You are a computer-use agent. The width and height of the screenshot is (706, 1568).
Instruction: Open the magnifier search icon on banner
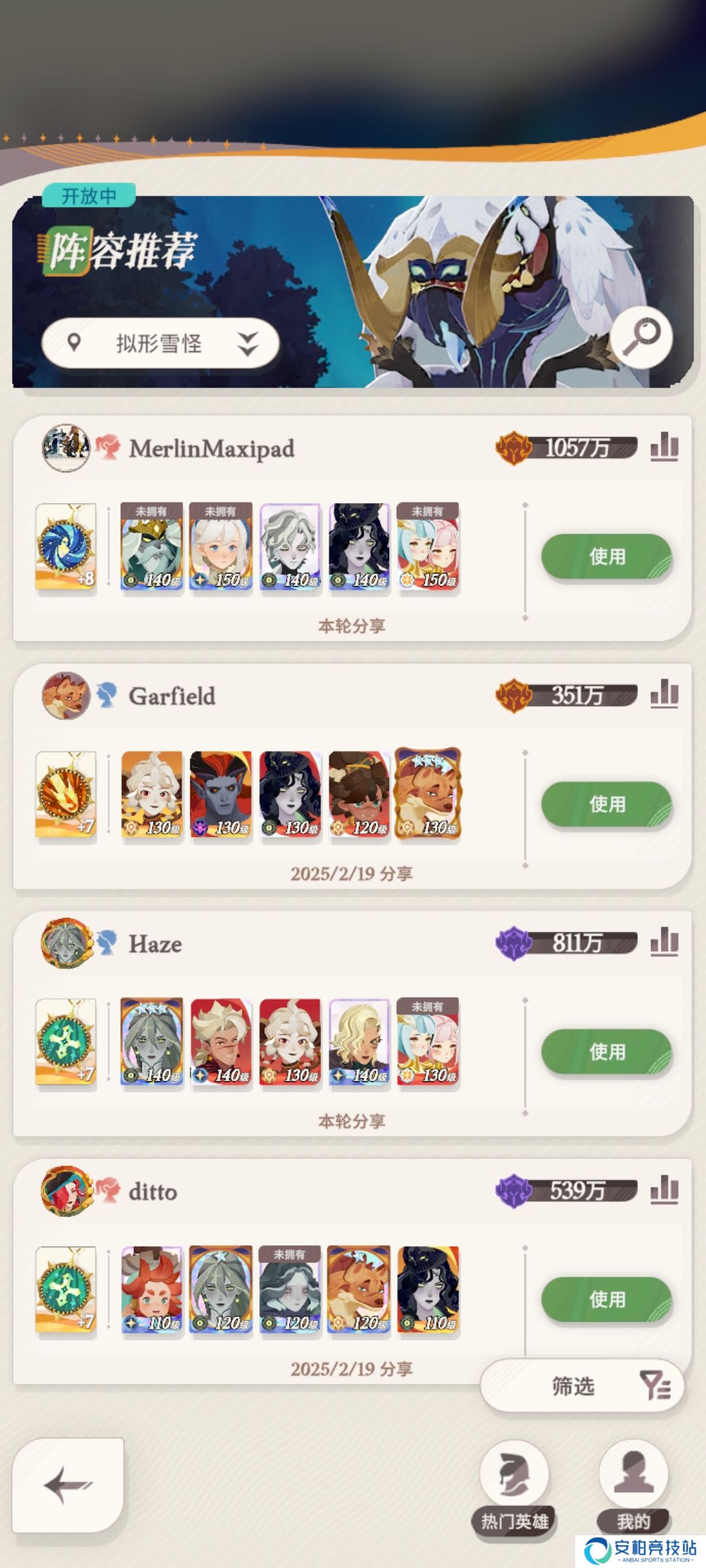pos(641,337)
